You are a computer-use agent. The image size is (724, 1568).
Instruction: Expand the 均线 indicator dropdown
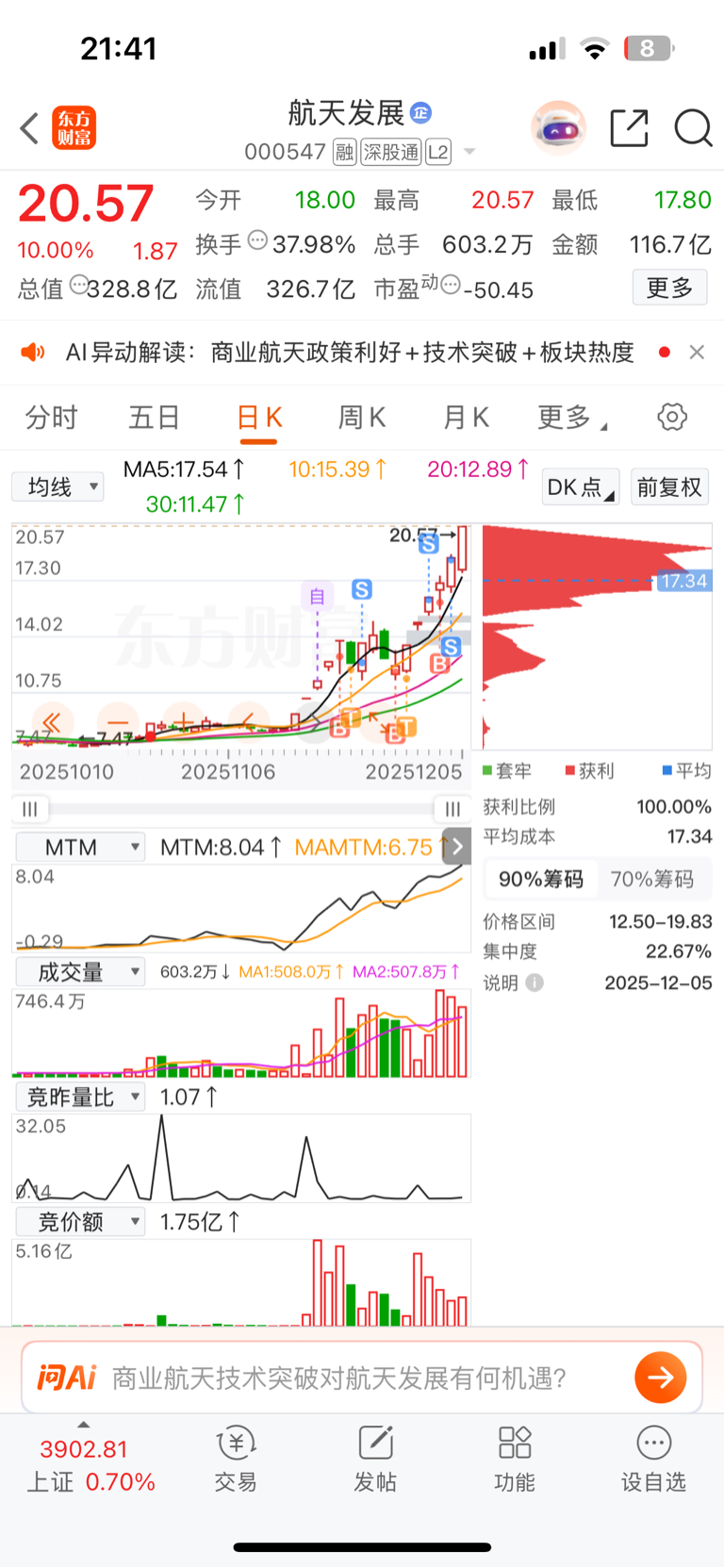point(58,487)
